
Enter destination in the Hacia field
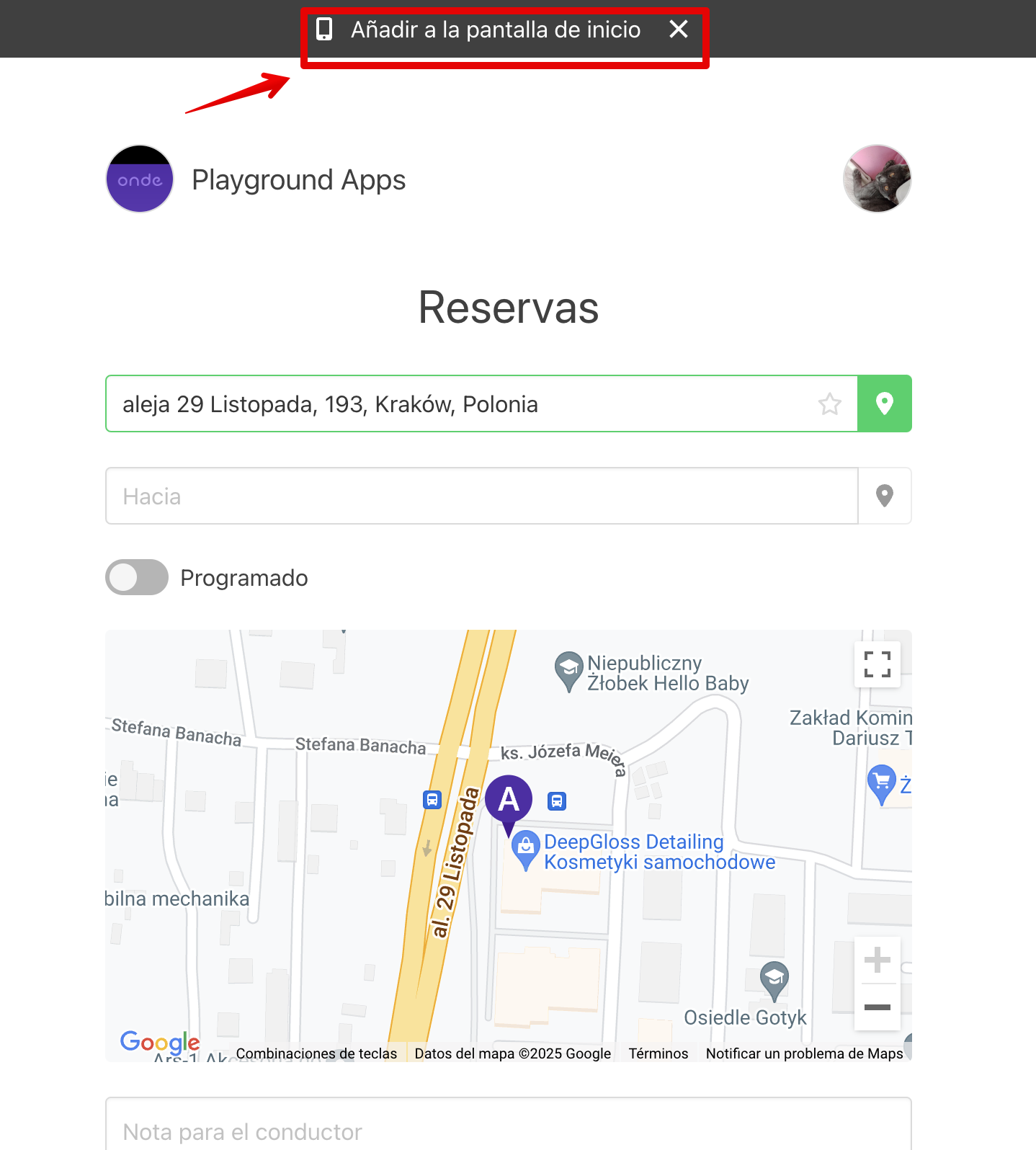pyautogui.click(x=481, y=496)
